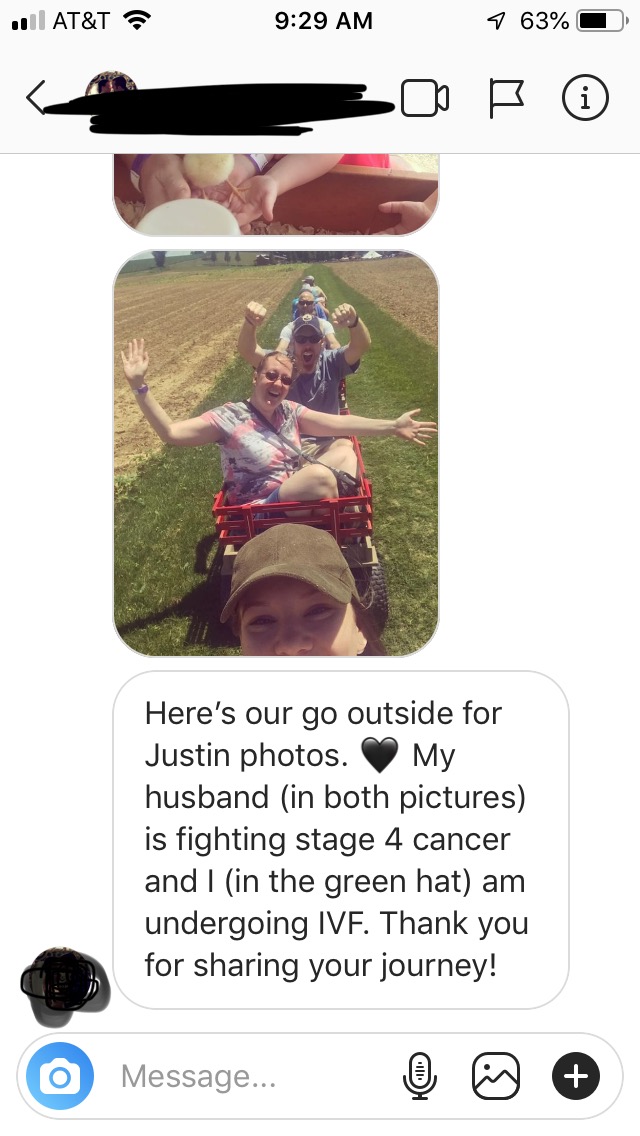The height and width of the screenshot is (1136, 640).
Task: Open the wagon ride photo
Action: tap(275, 453)
